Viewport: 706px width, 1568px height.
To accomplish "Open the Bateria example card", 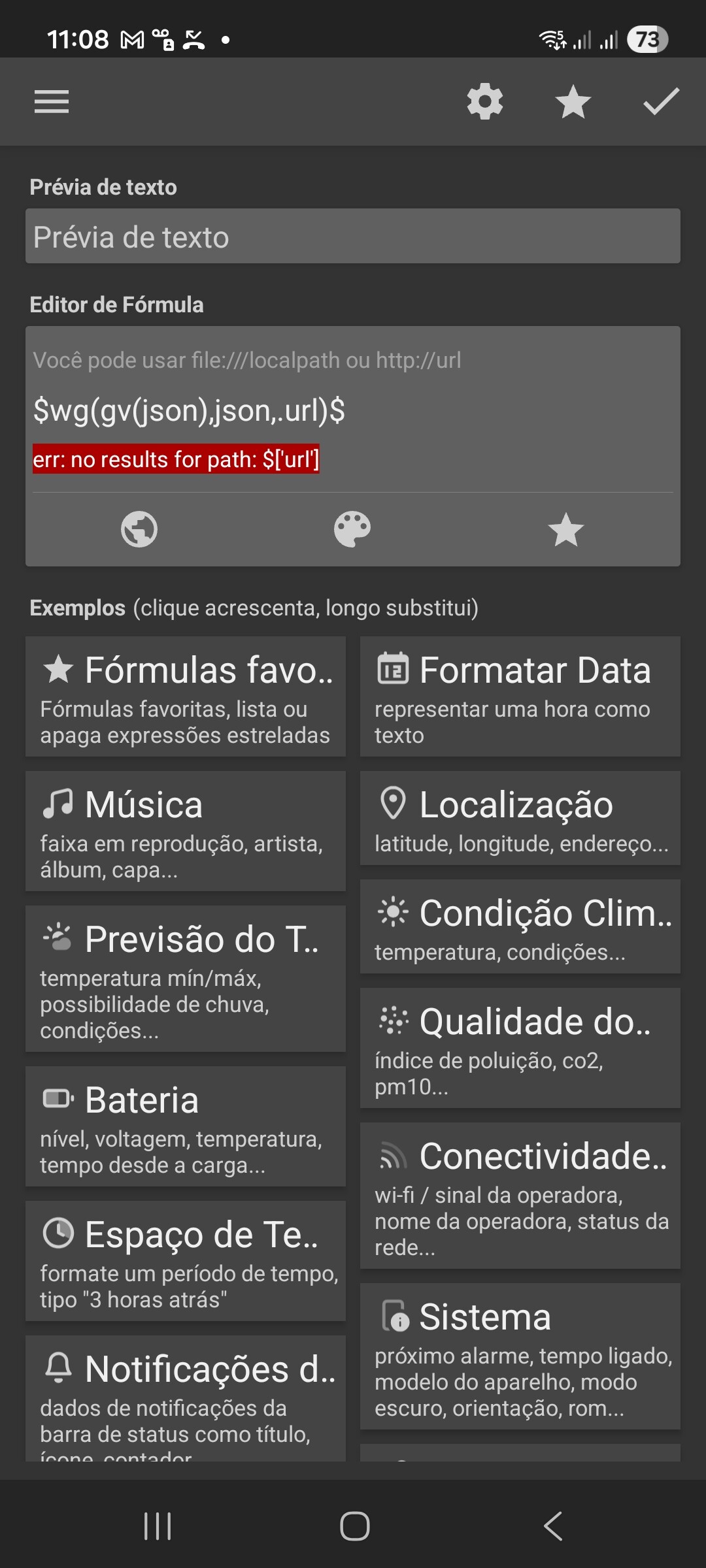I will pyautogui.click(x=186, y=1126).
